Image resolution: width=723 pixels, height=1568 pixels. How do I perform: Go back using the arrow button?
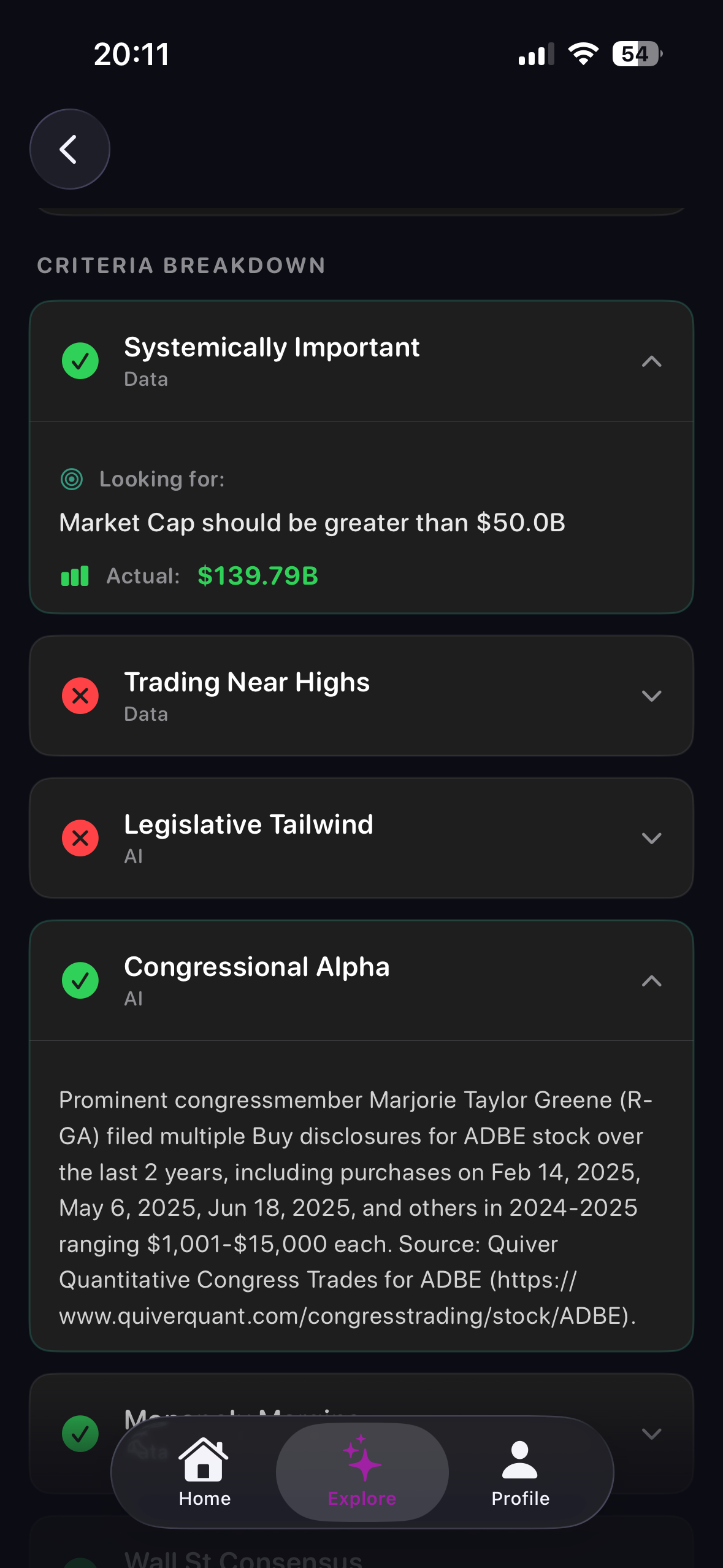click(x=69, y=149)
